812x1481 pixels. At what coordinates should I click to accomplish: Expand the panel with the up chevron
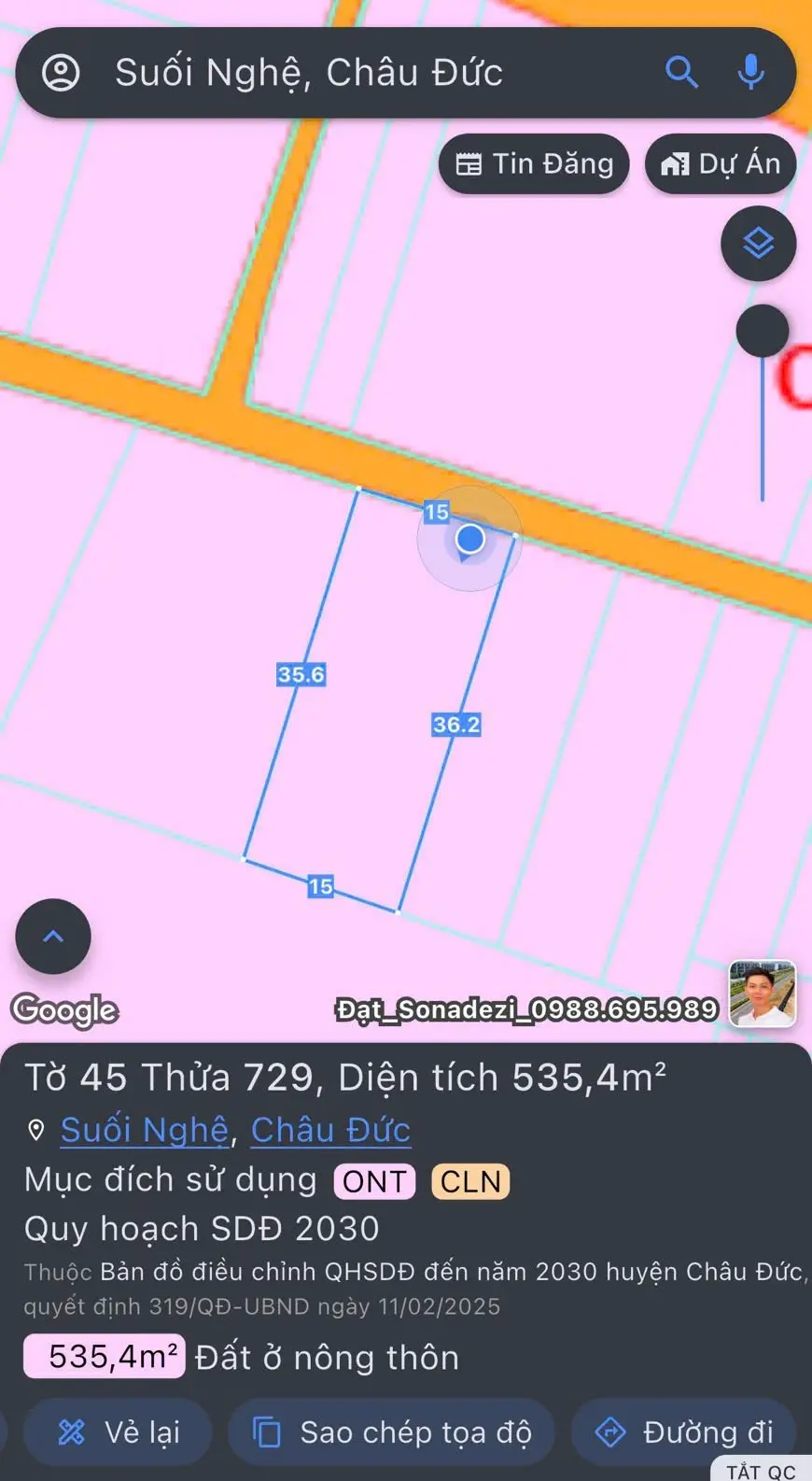coord(53,937)
